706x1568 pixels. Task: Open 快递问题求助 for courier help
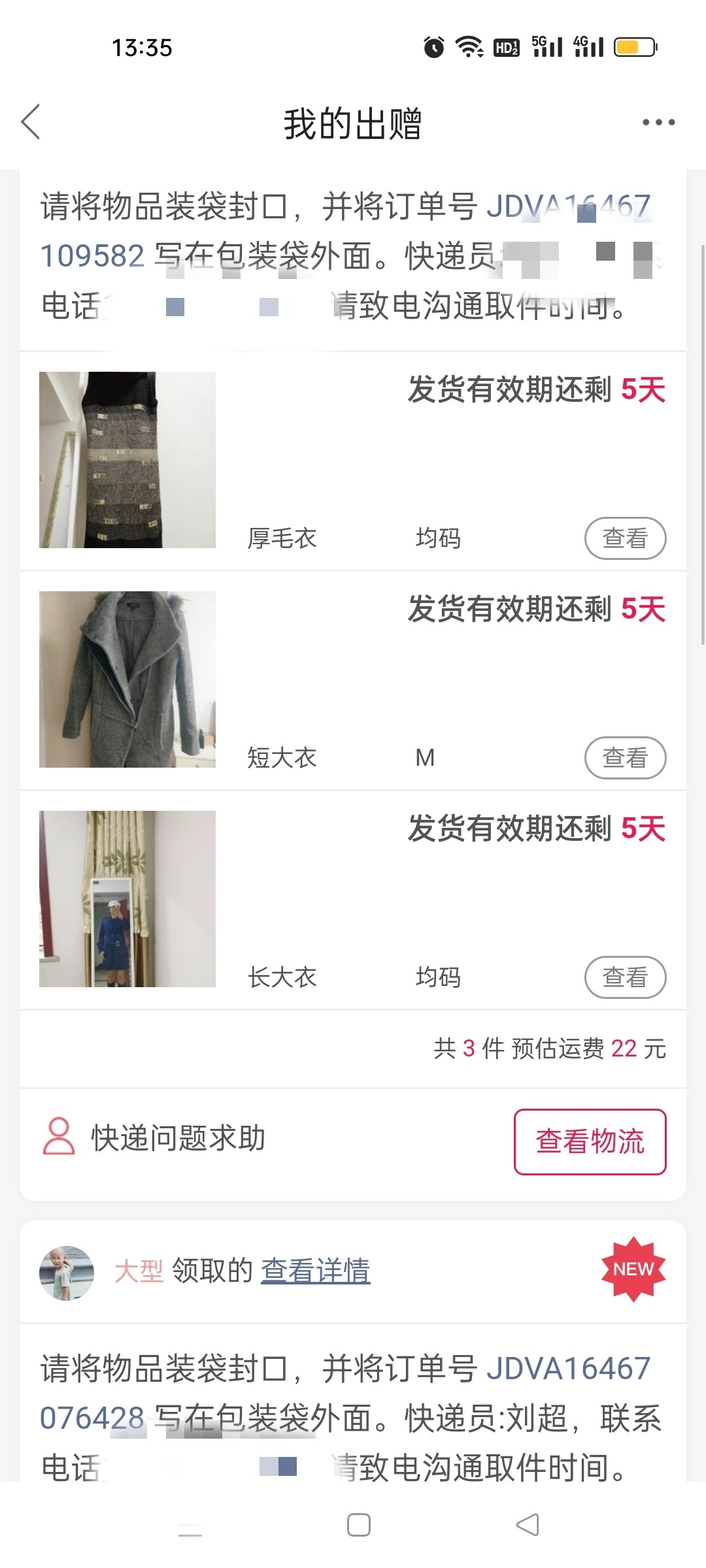point(154,1138)
